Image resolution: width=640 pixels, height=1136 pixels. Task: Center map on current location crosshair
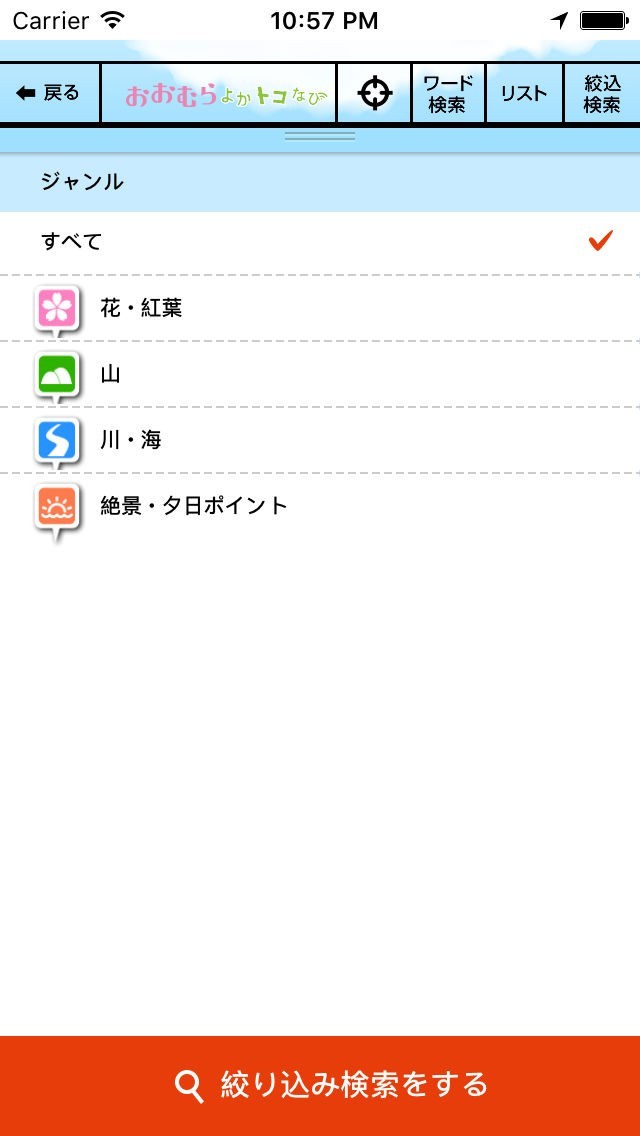374,93
